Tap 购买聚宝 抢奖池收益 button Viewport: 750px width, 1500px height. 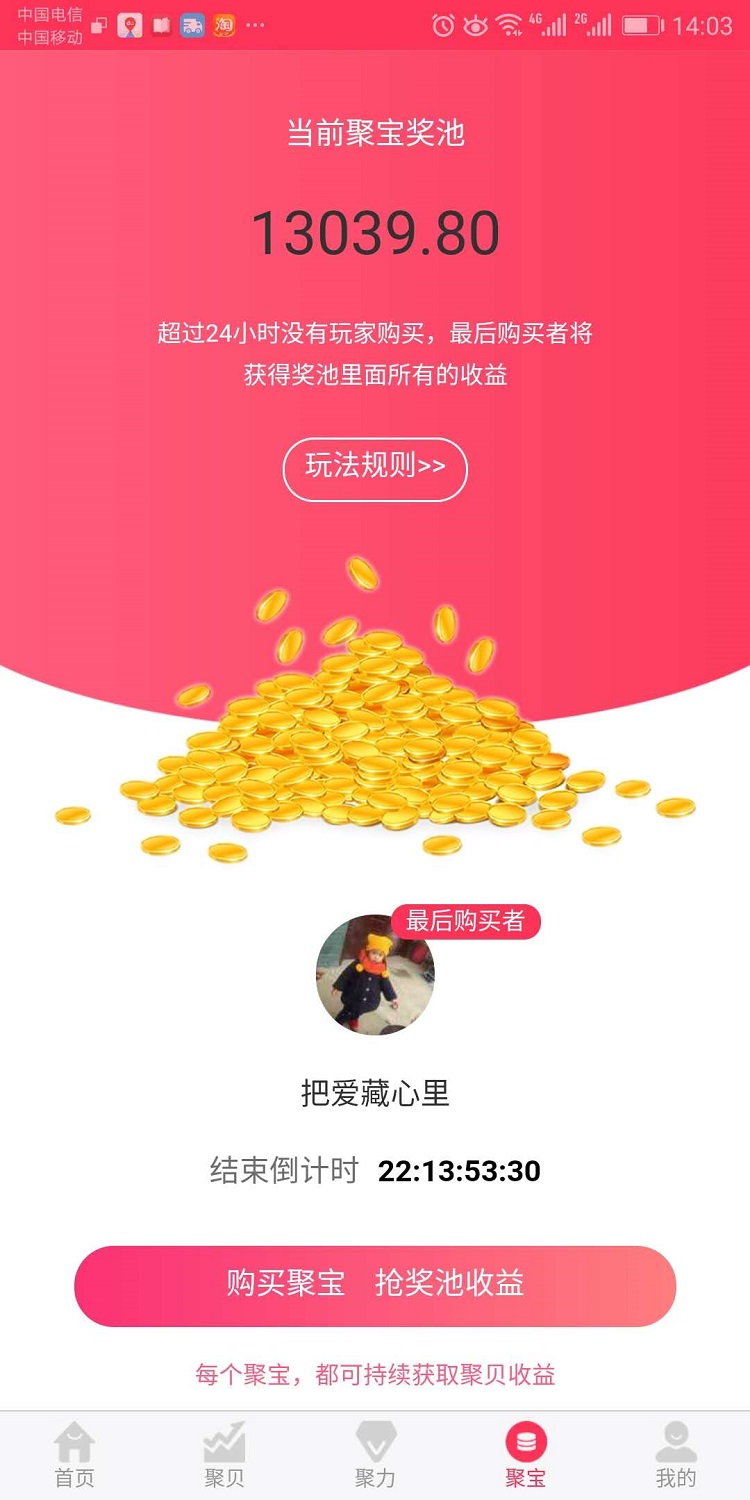point(375,1286)
